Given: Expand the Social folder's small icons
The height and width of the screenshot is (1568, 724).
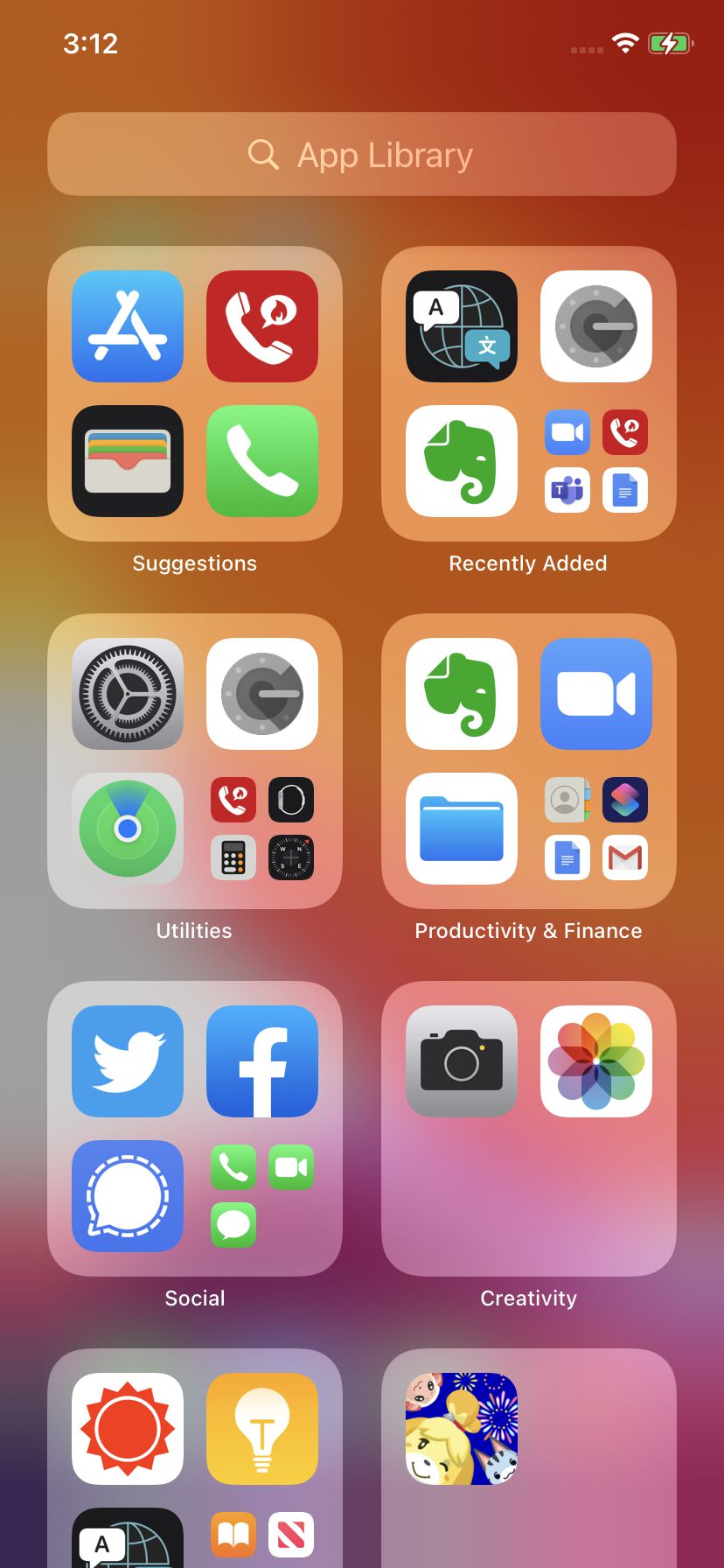Looking at the screenshot, I should pos(262,1196).
